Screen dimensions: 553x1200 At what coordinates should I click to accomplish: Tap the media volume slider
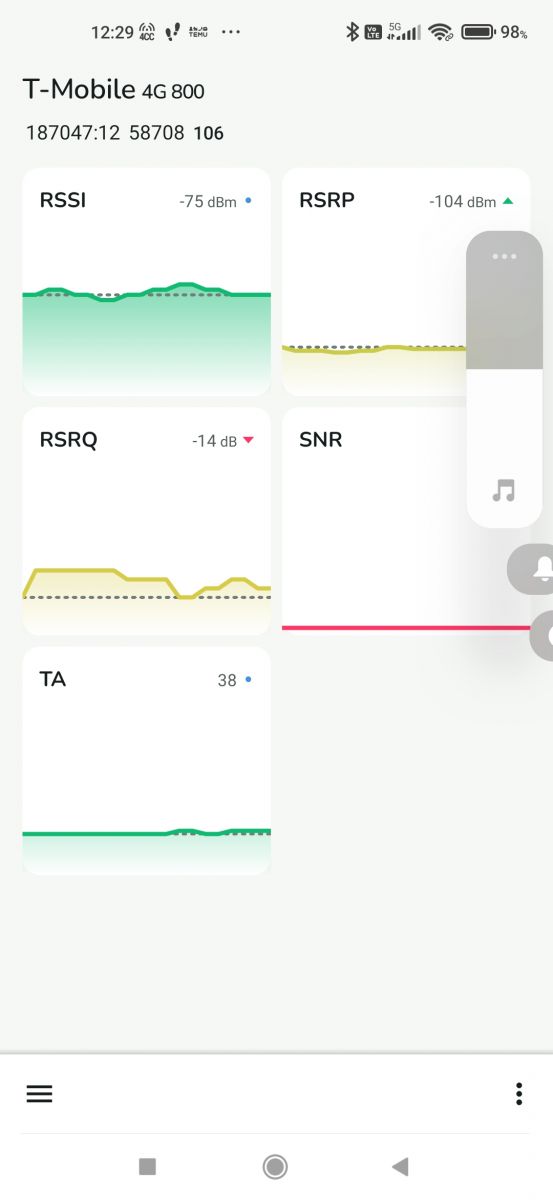click(505, 379)
